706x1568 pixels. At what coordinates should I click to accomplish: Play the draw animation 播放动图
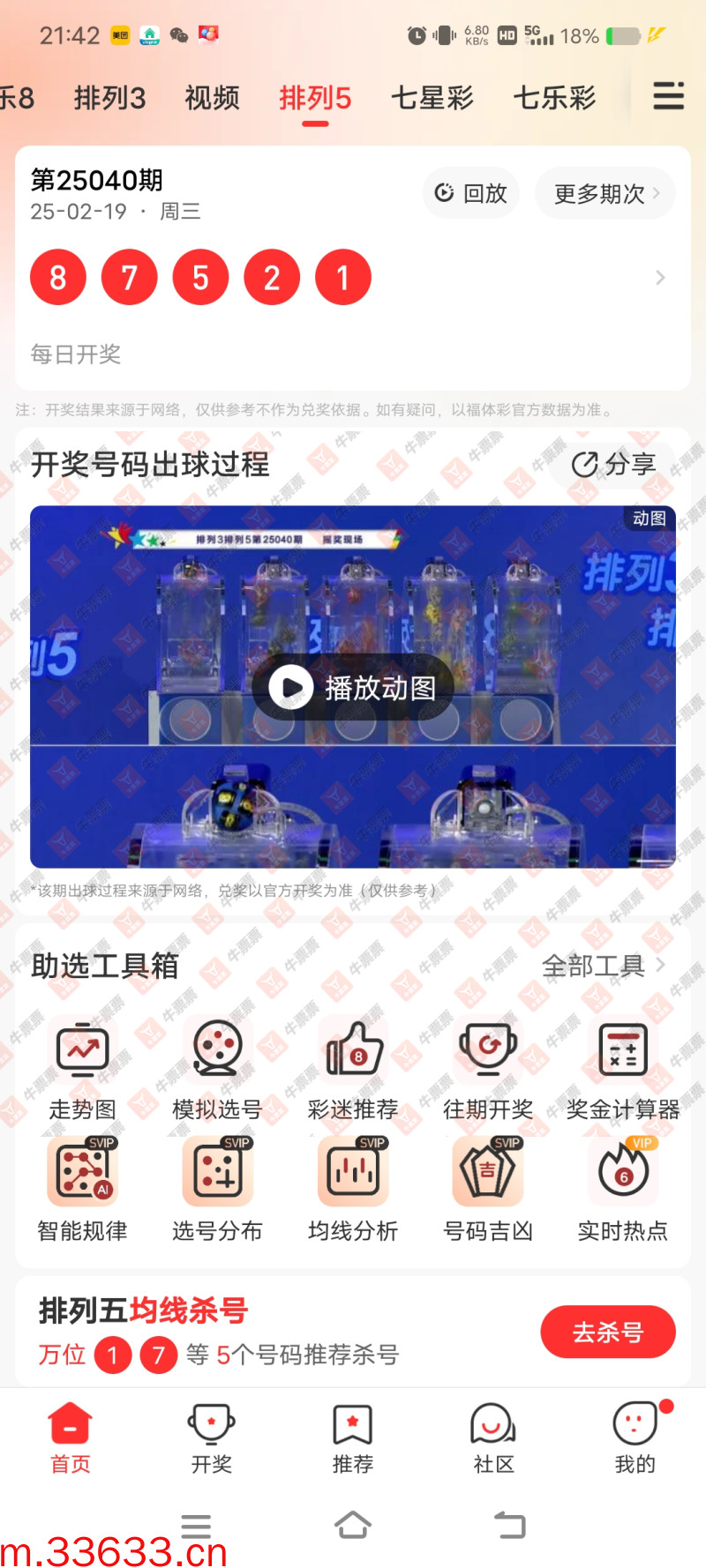[353, 687]
